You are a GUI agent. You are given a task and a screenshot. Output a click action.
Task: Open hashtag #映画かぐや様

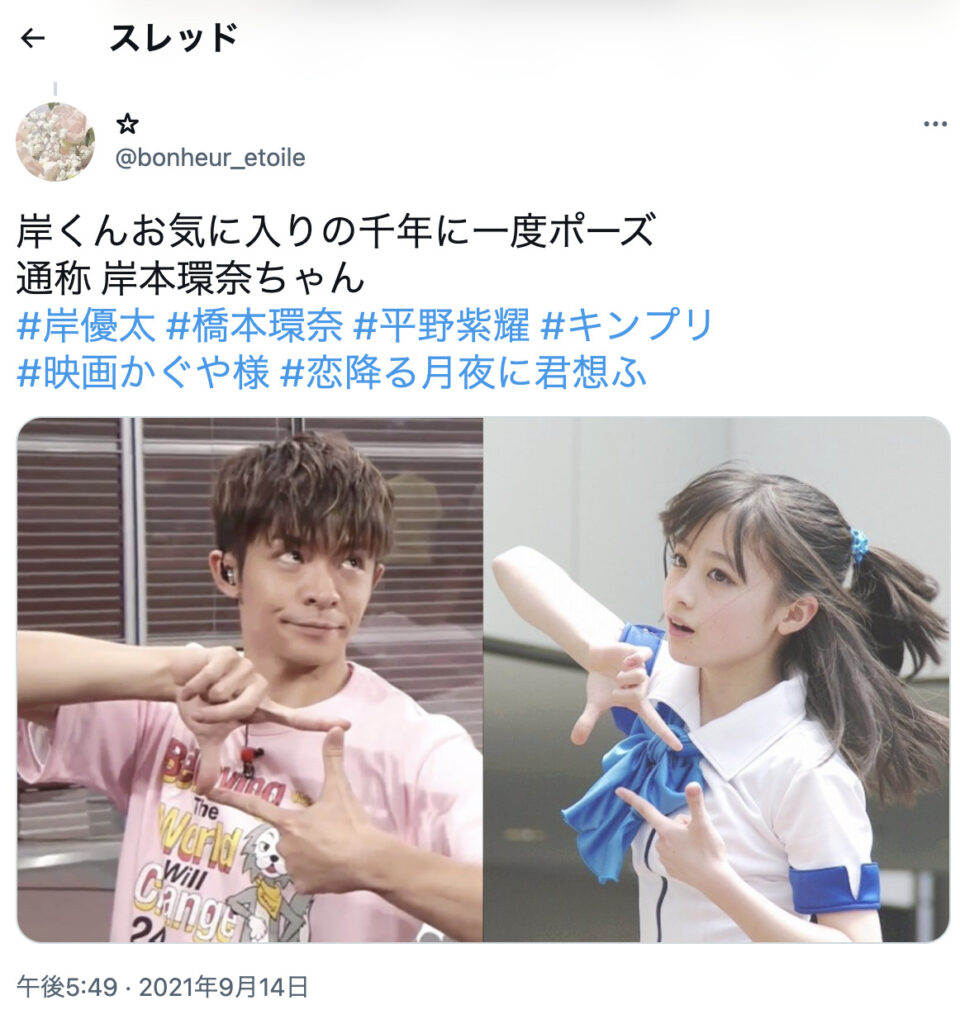coord(143,372)
